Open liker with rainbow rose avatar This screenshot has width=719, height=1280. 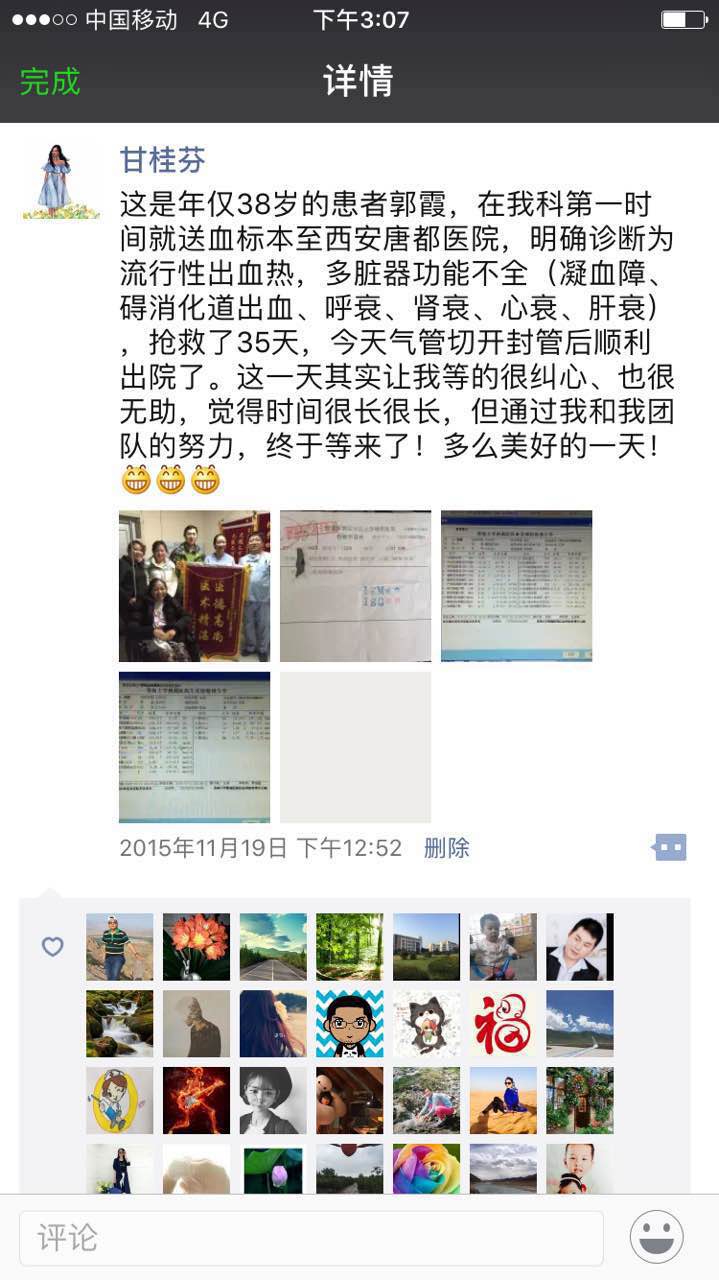point(426,1170)
